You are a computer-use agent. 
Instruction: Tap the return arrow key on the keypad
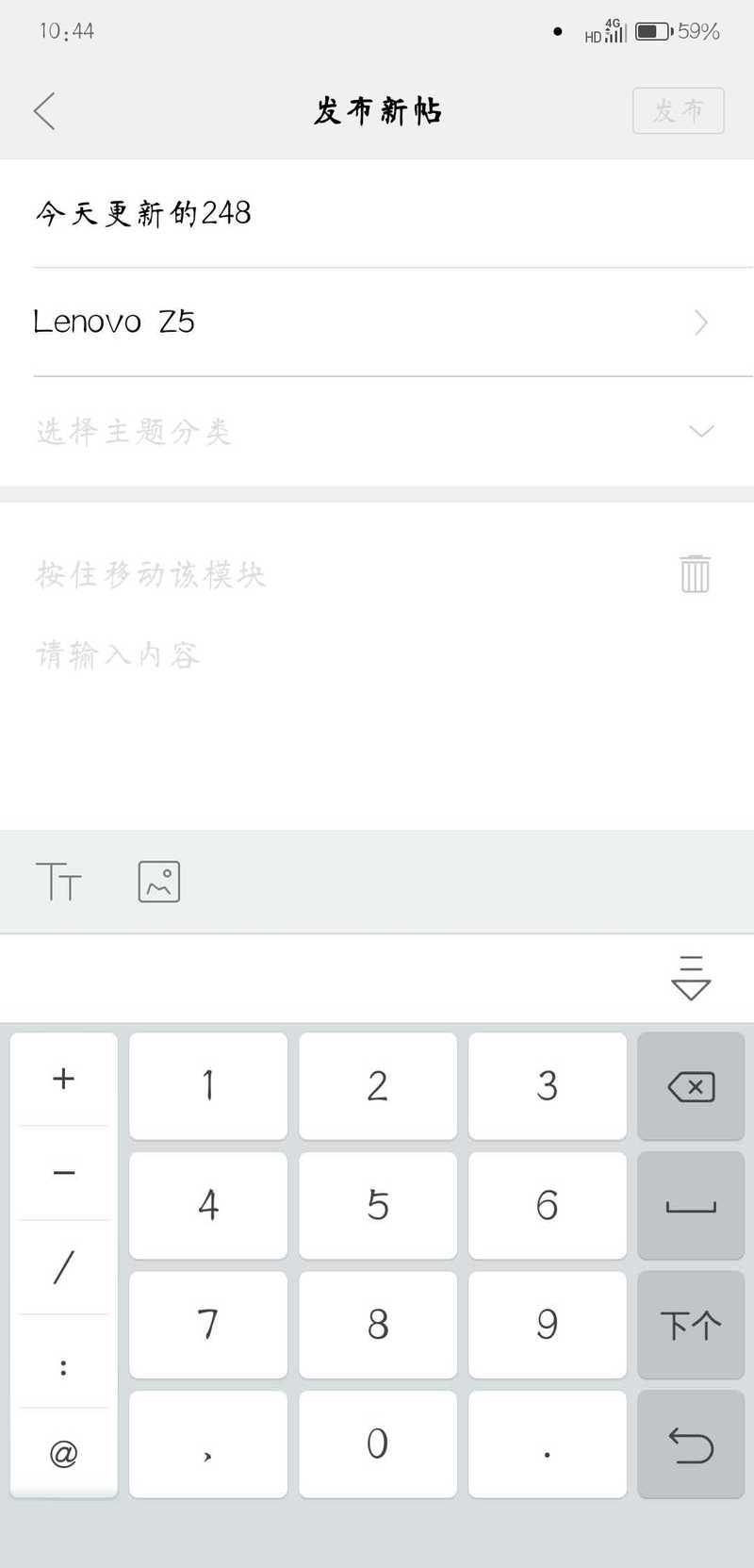pos(691,1444)
